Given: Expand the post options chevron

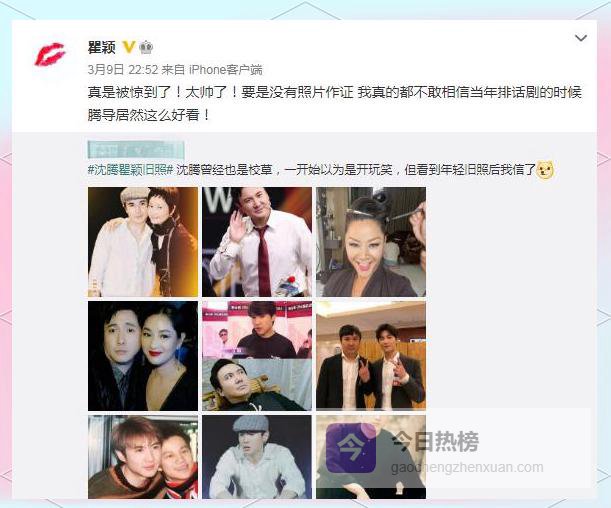Looking at the screenshot, I should [580, 38].
